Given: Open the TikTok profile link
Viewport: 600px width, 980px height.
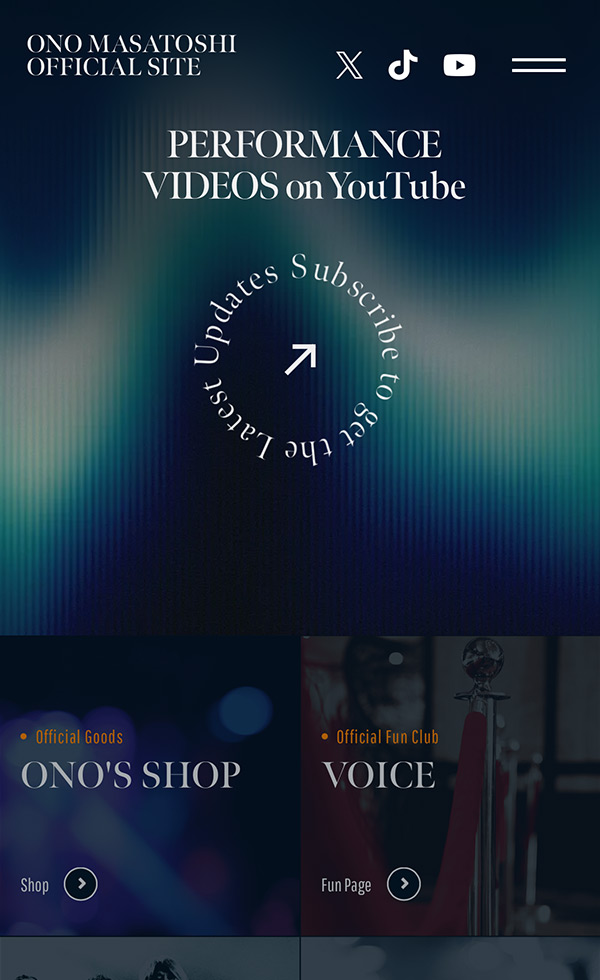Looking at the screenshot, I should (x=403, y=66).
